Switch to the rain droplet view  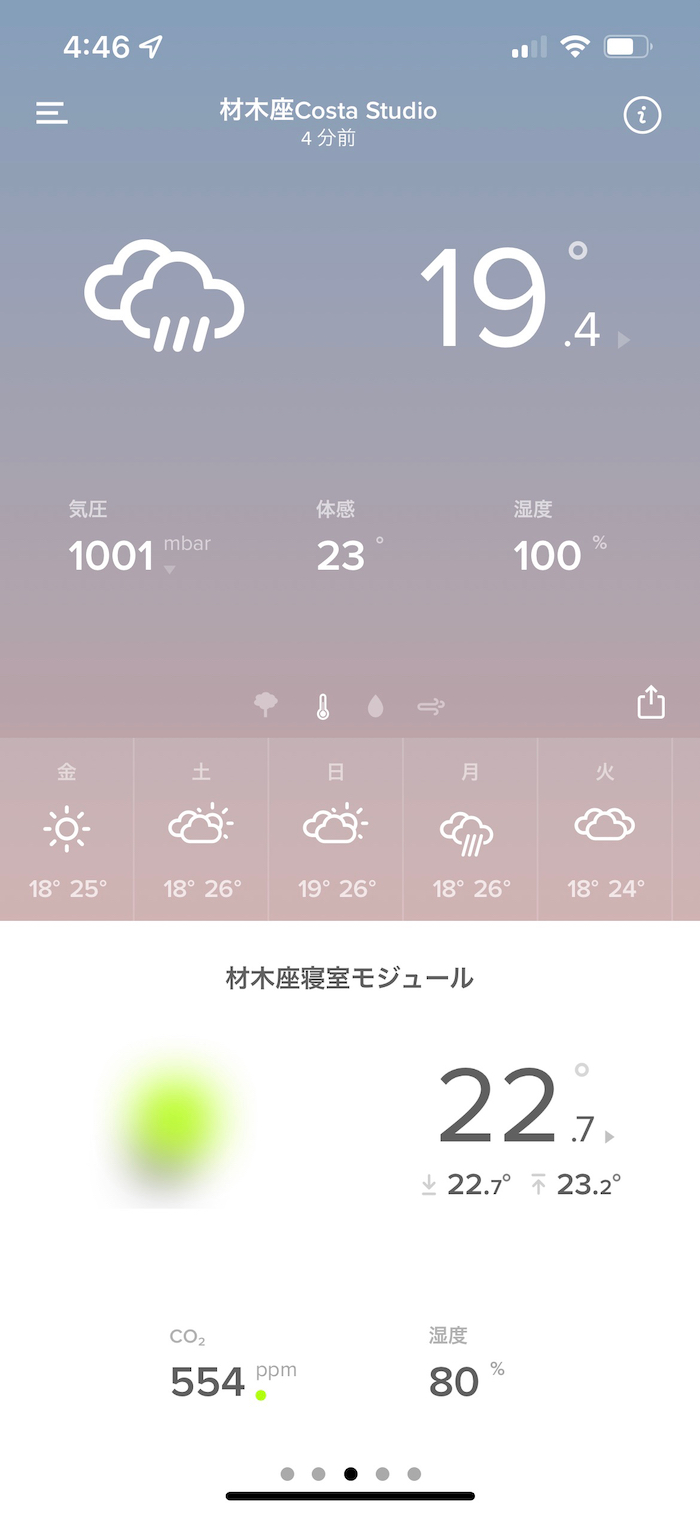point(375,707)
